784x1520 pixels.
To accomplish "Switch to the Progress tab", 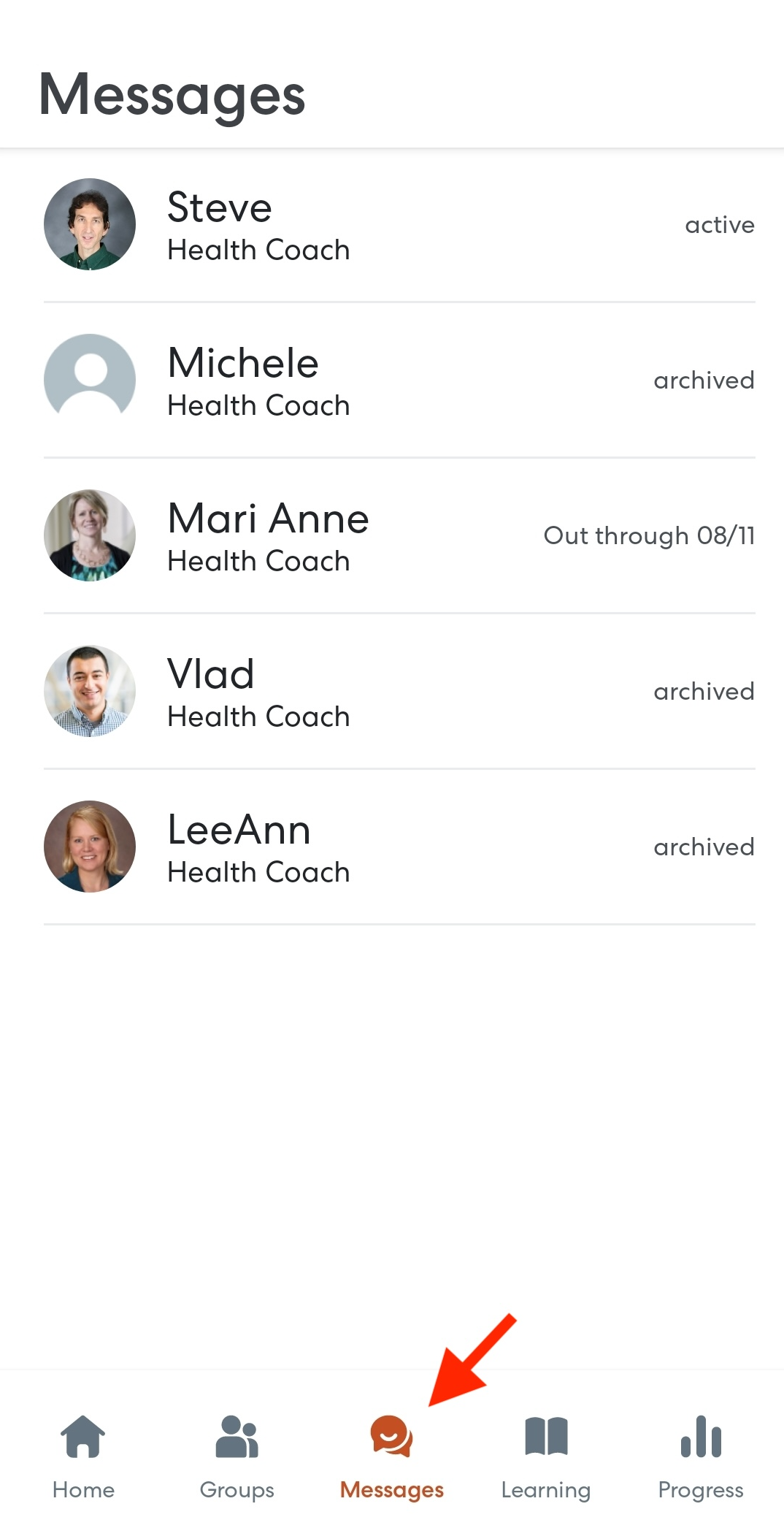I will tap(701, 1455).
